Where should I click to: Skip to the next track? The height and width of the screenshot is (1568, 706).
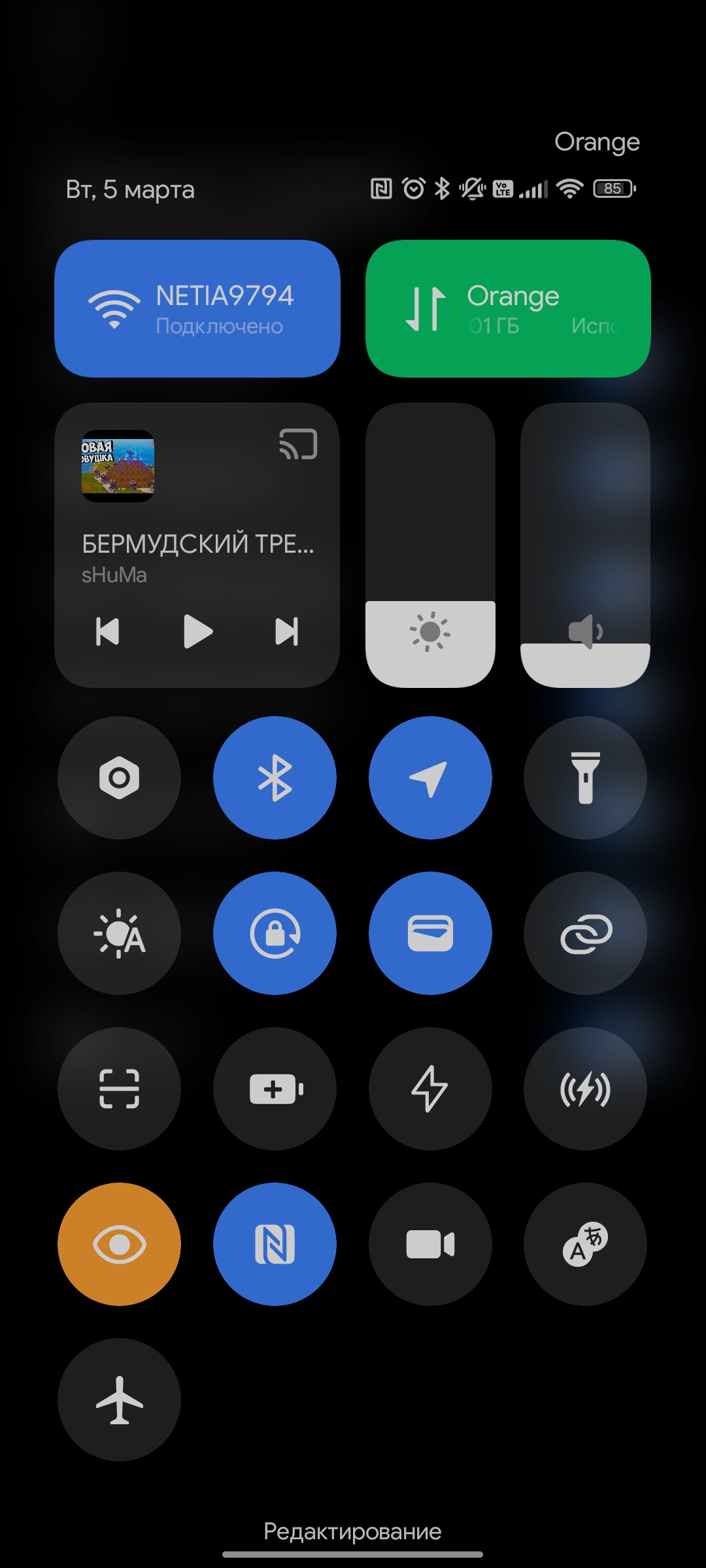point(287,632)
